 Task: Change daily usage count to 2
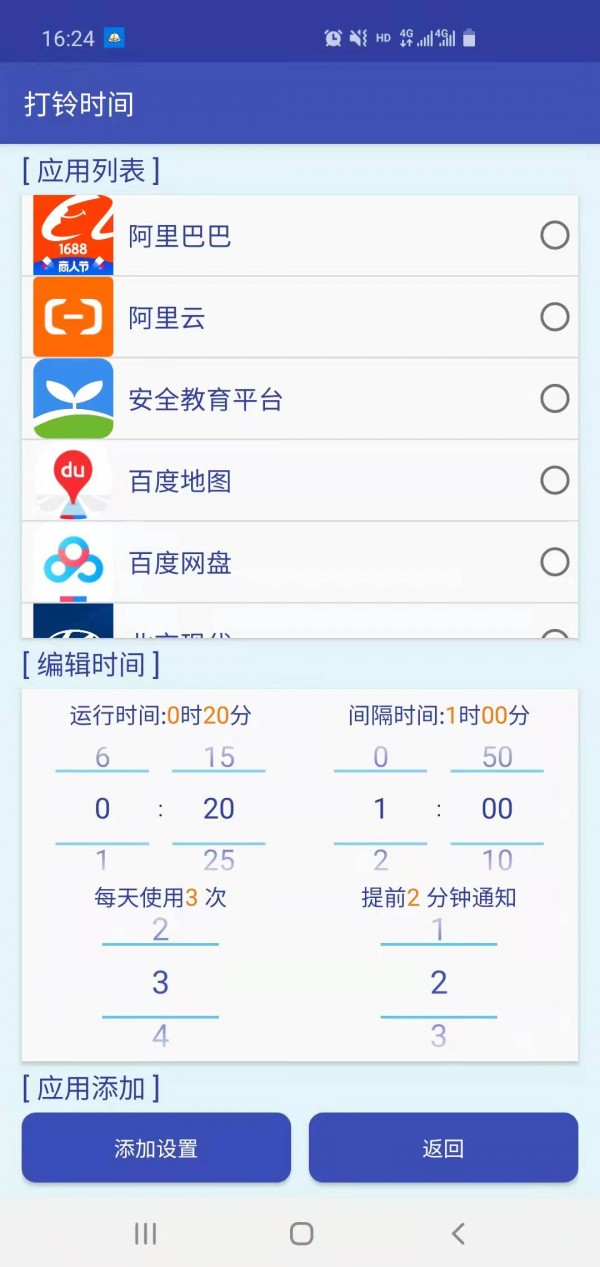point(160,930)
